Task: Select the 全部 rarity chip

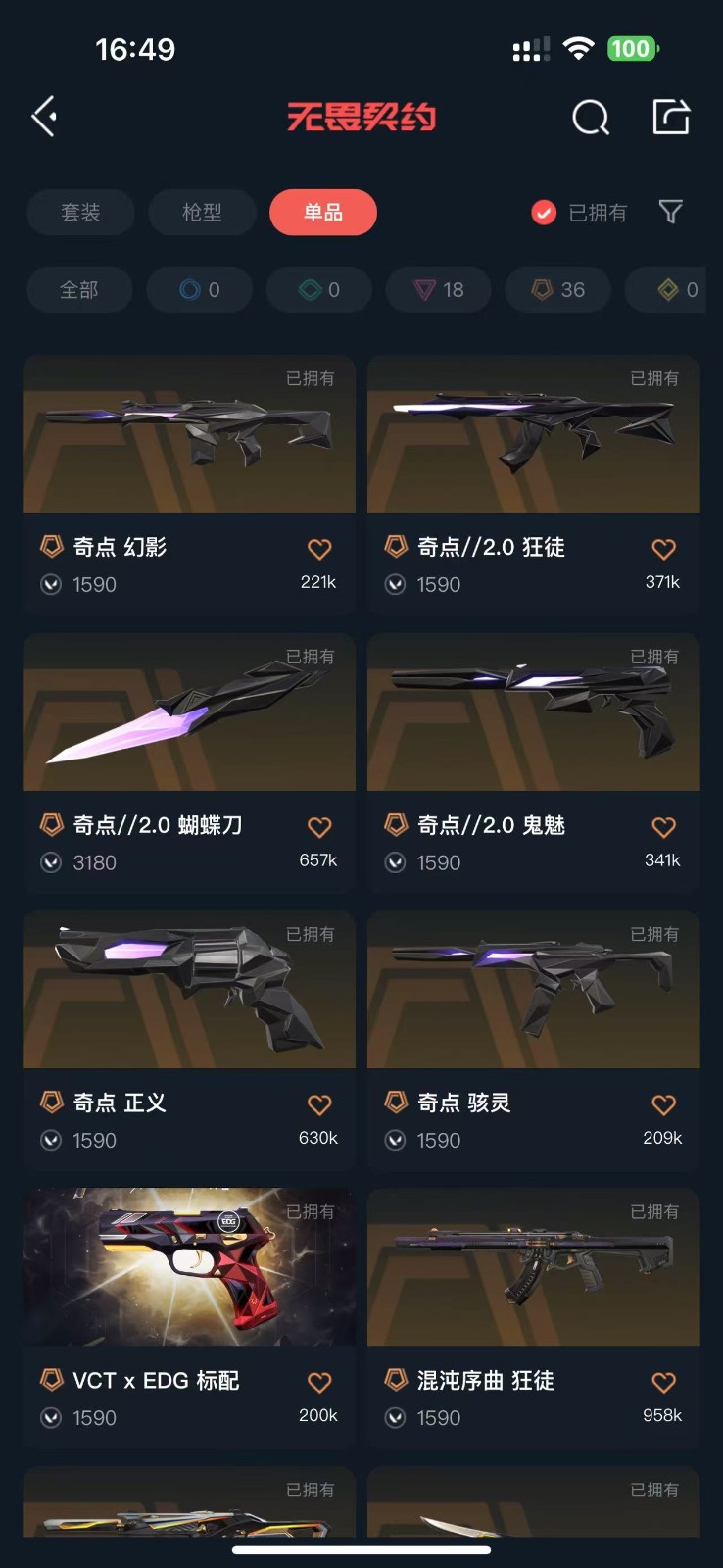Action: tap(79, 290)
